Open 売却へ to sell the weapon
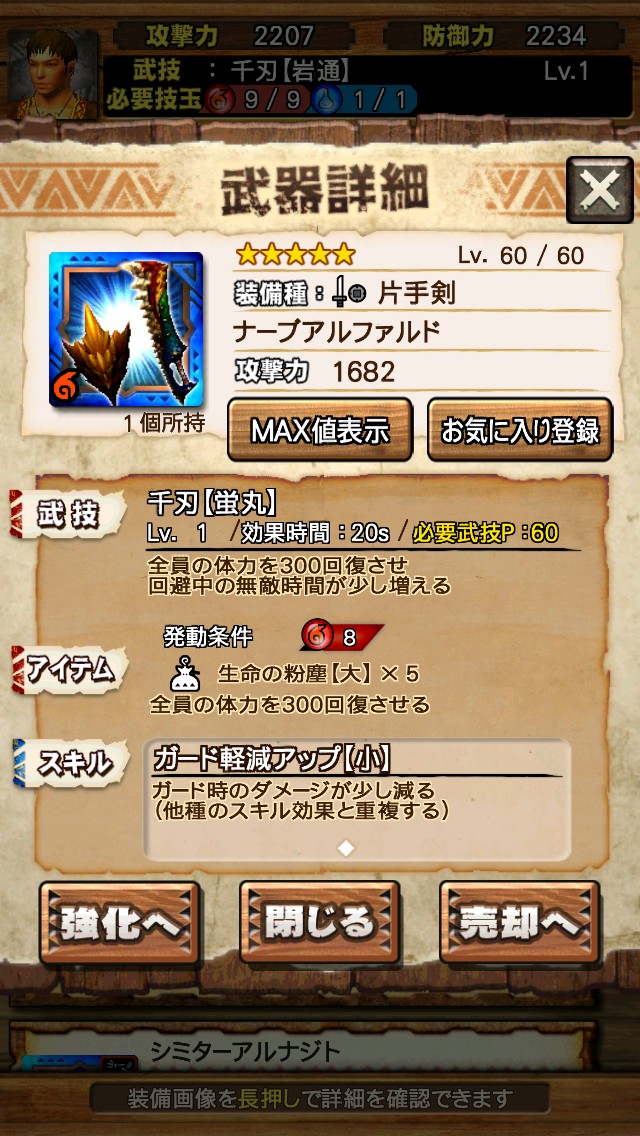 (520, 922)
